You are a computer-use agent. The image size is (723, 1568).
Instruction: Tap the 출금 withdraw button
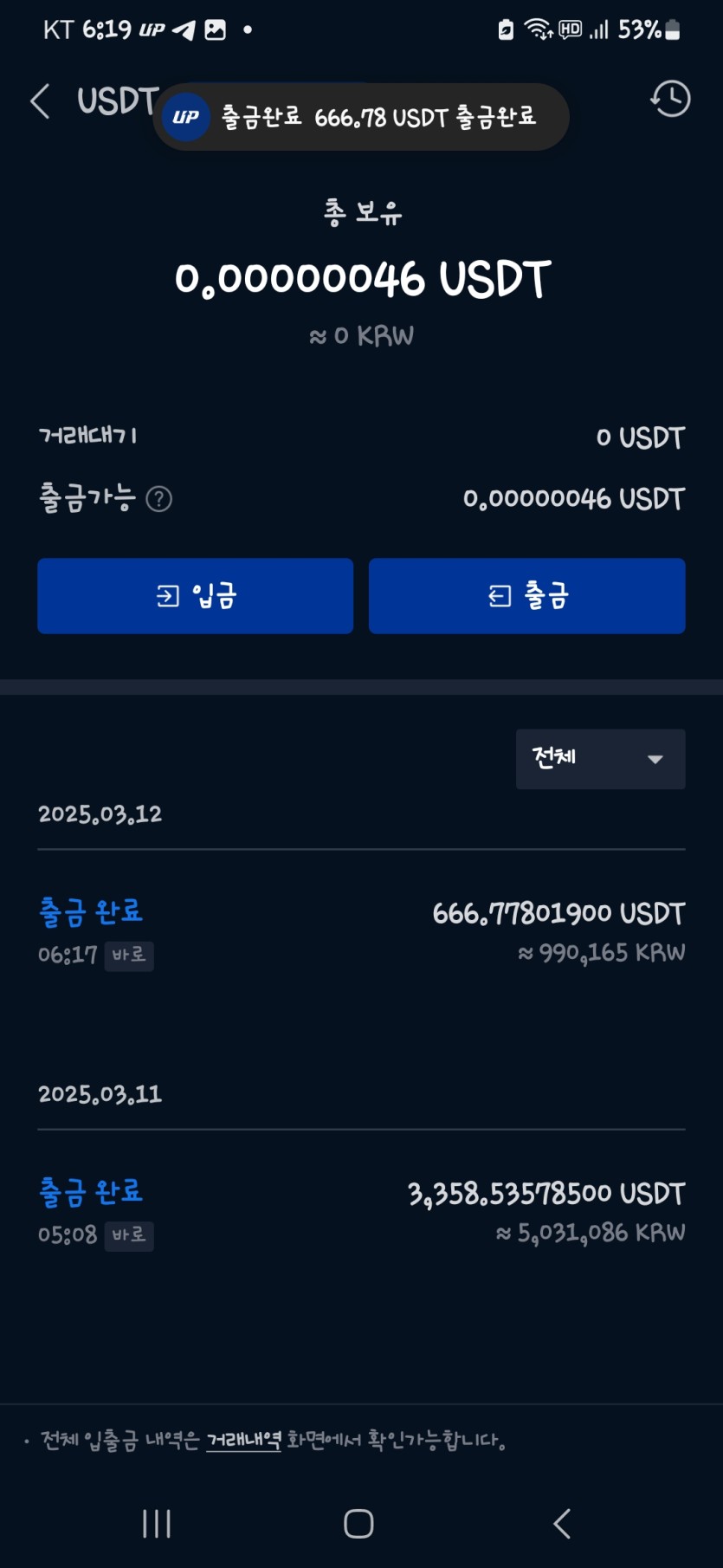(x=526, y=596)
